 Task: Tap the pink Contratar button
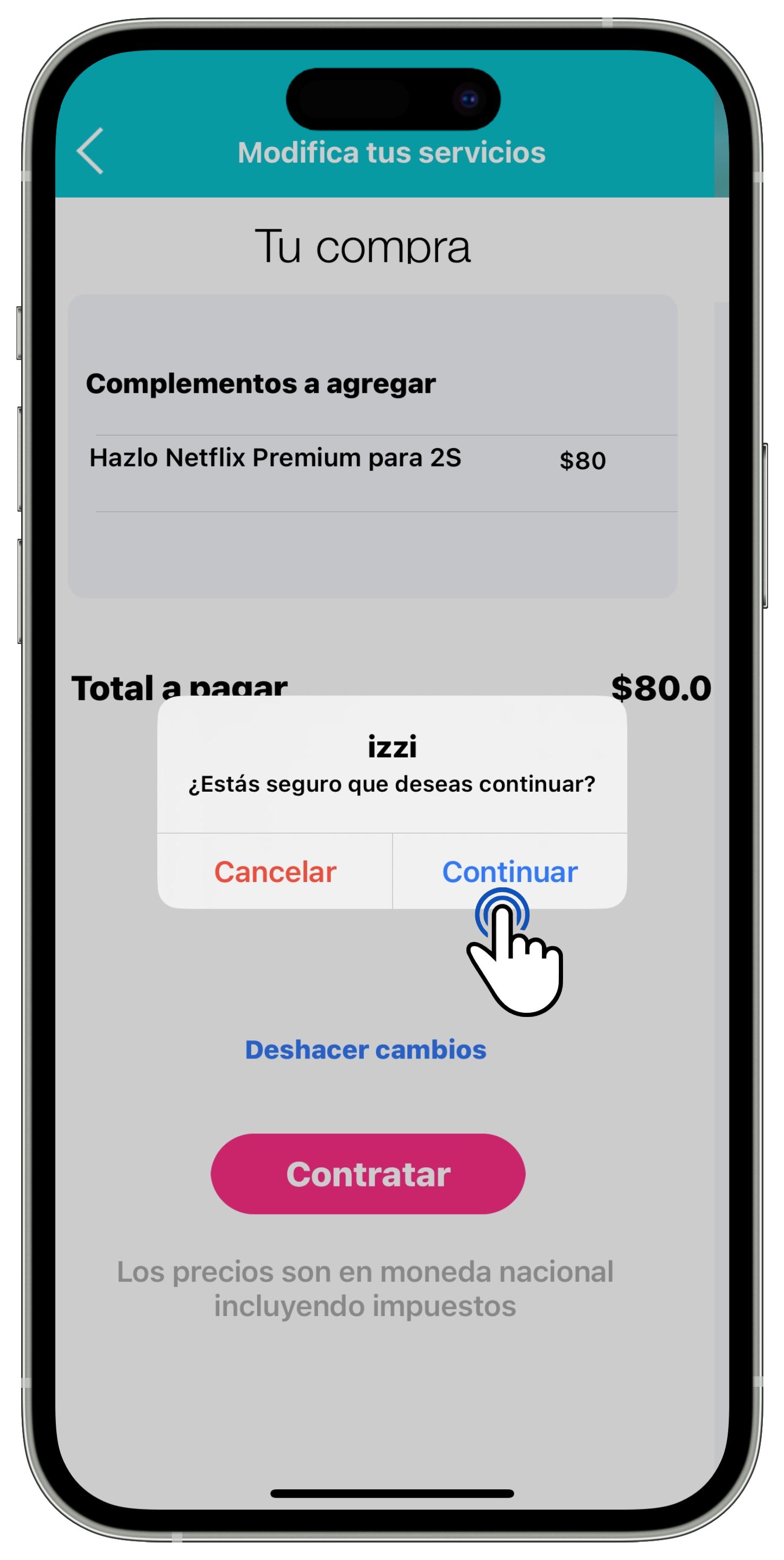click(x=368, y=1174)
